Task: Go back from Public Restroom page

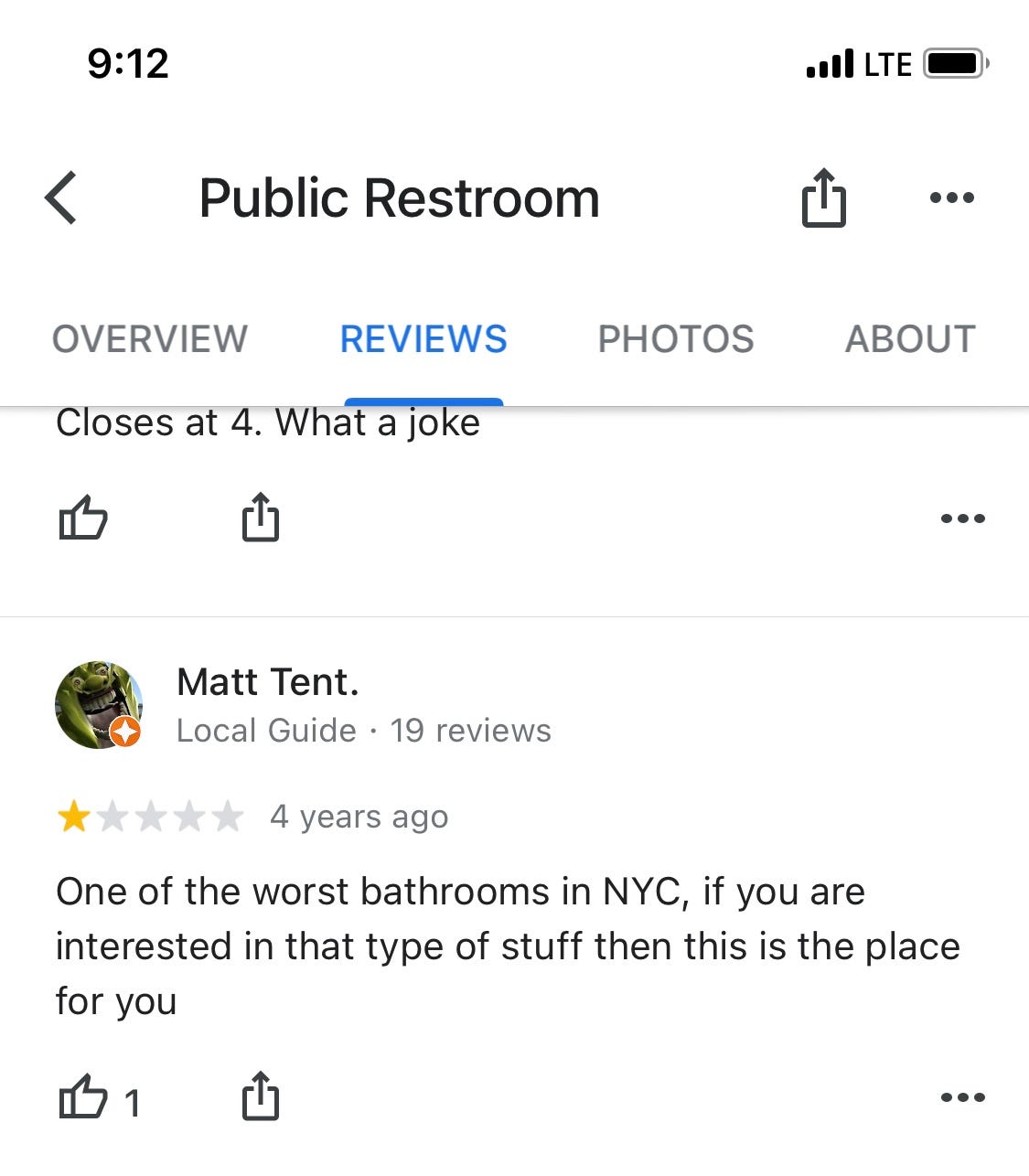Action: pyautogui.click(x=61, y=198)
